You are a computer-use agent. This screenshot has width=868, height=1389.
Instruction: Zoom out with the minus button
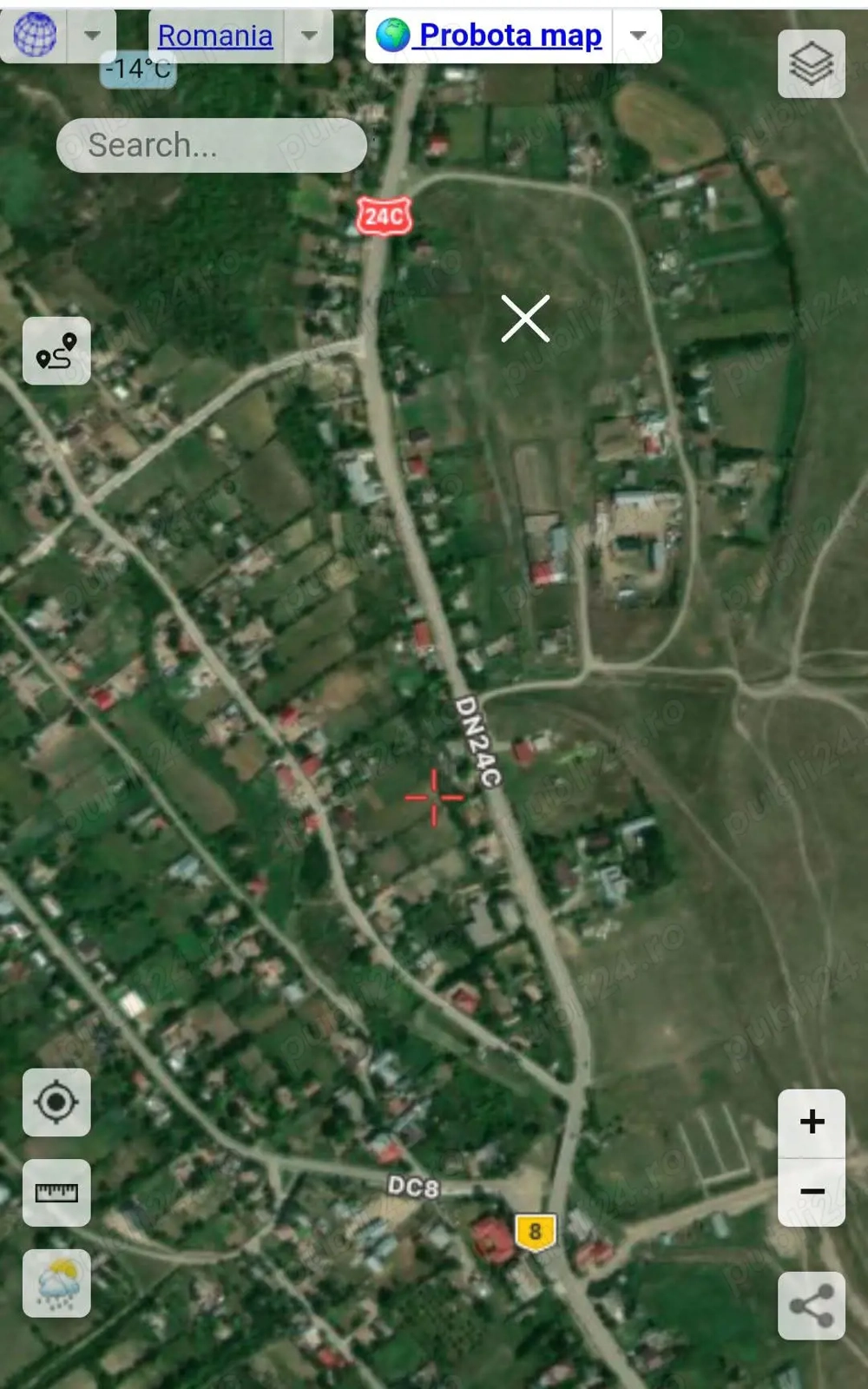(x=812, y=1192)
